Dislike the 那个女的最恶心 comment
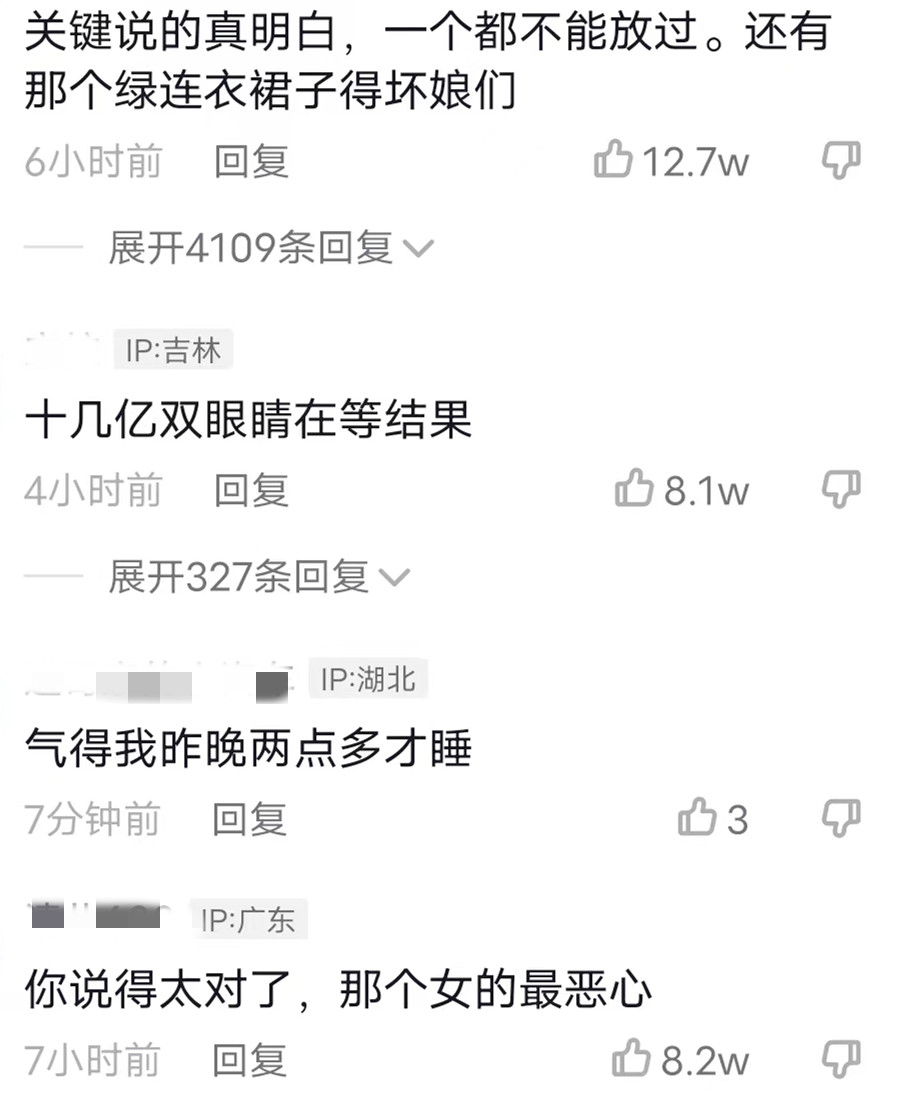920x1111 pixels. pos(840,1059)
